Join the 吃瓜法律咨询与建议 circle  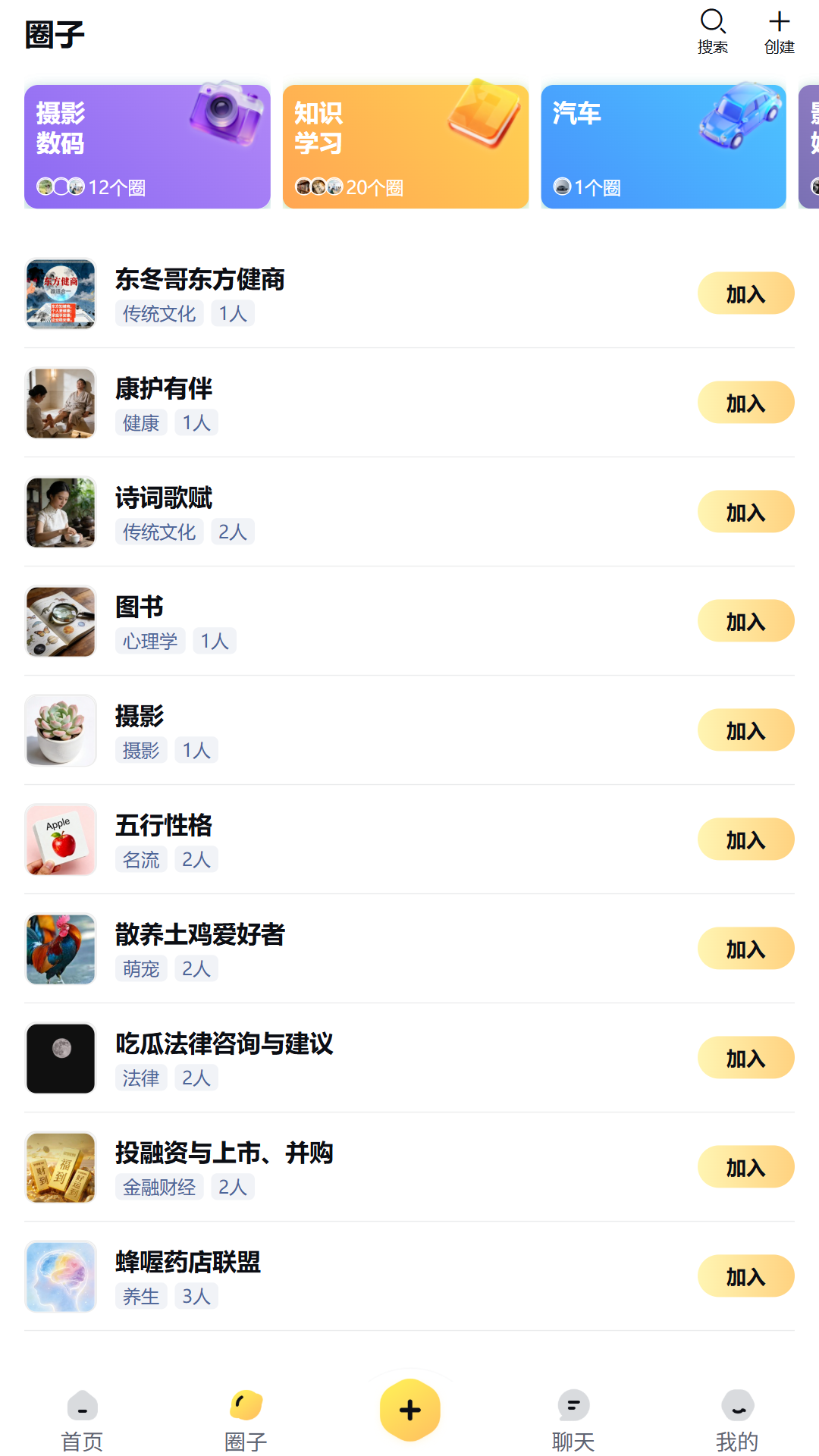pos(745,1058)
